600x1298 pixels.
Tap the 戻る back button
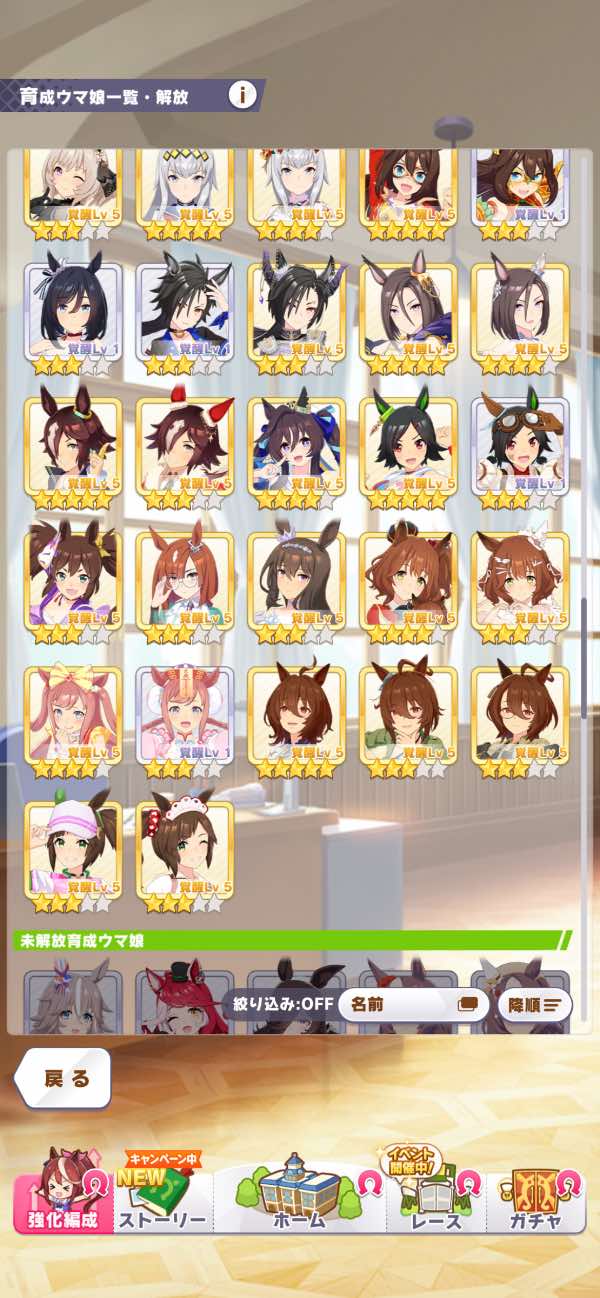(64, 1078)
